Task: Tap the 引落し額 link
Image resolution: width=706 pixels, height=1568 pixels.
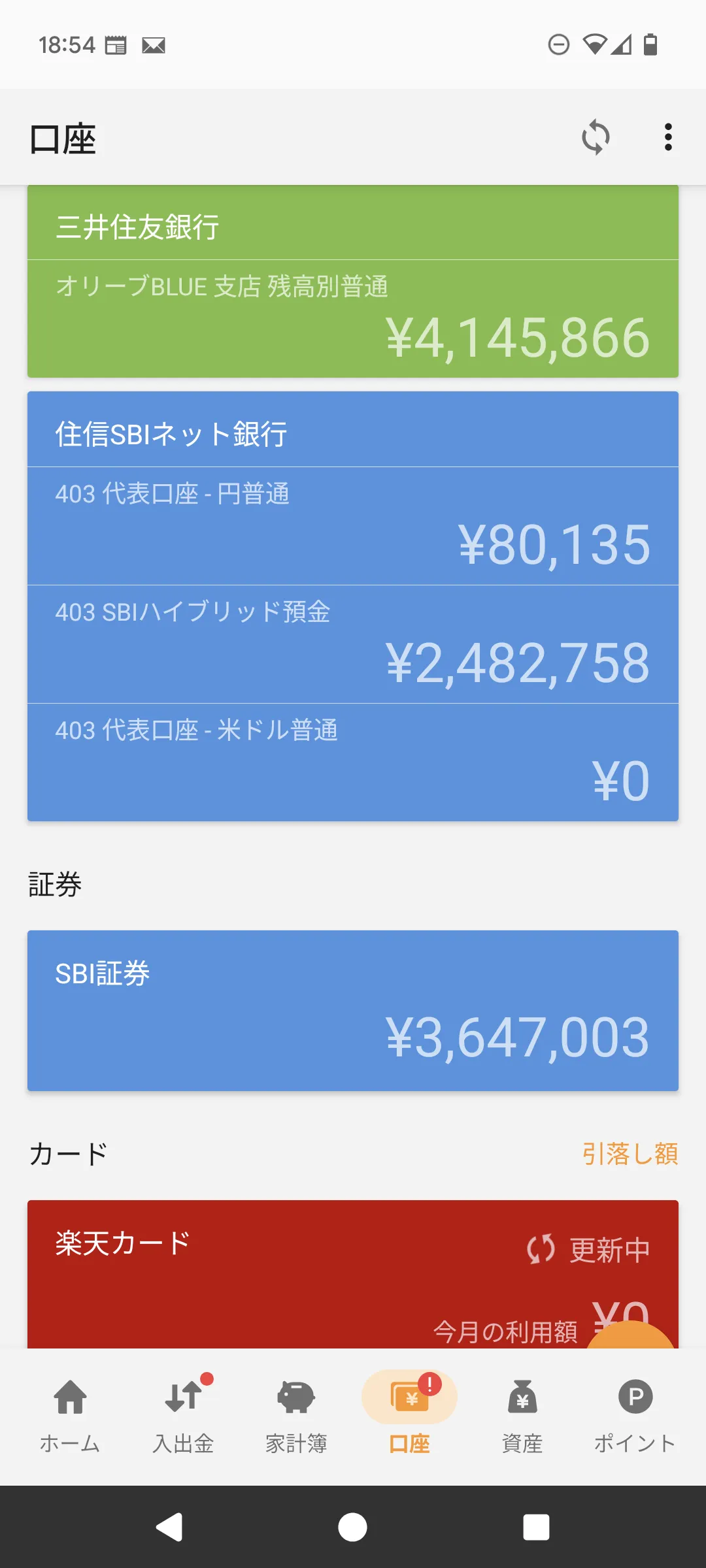Action: click(630, 1154)
